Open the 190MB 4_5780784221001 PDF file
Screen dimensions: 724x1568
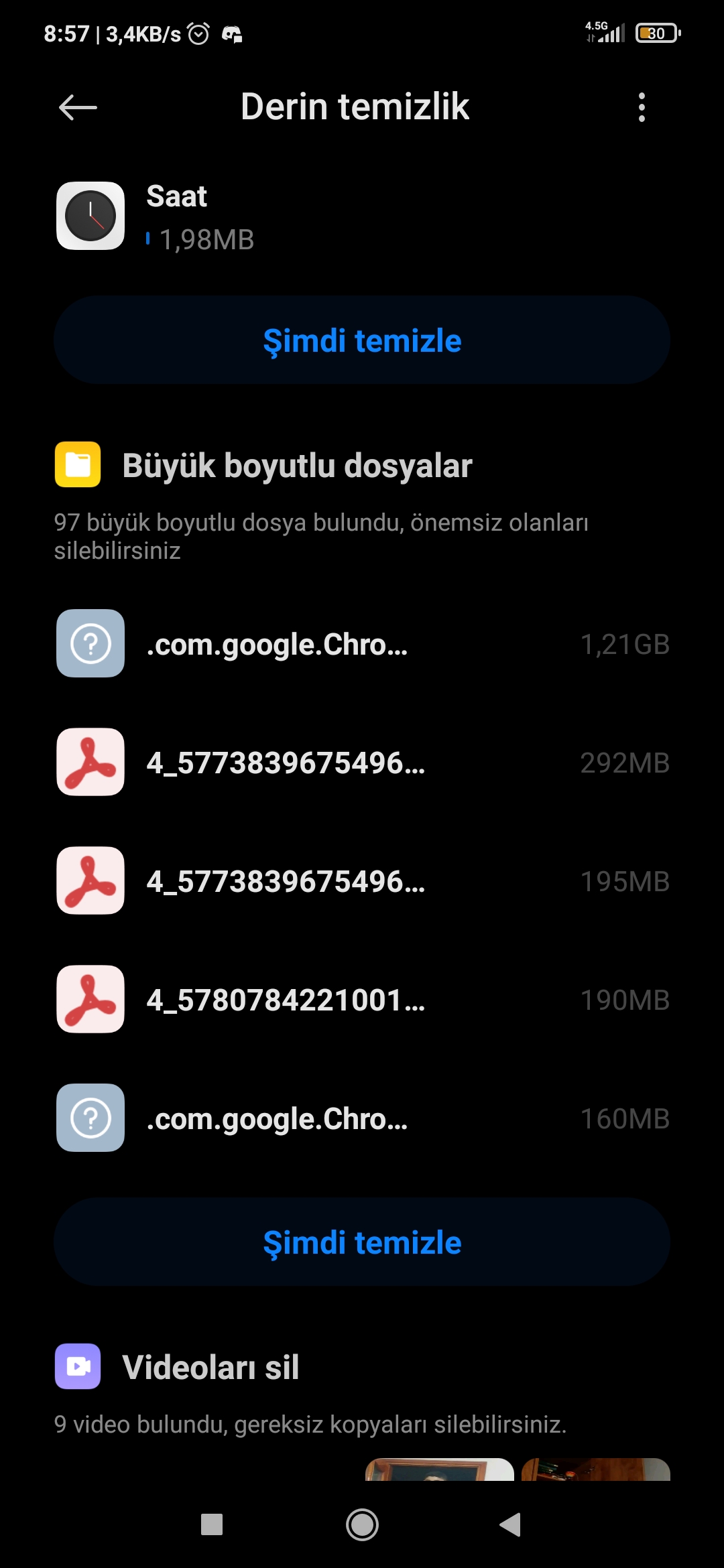tap(362, 1000)
